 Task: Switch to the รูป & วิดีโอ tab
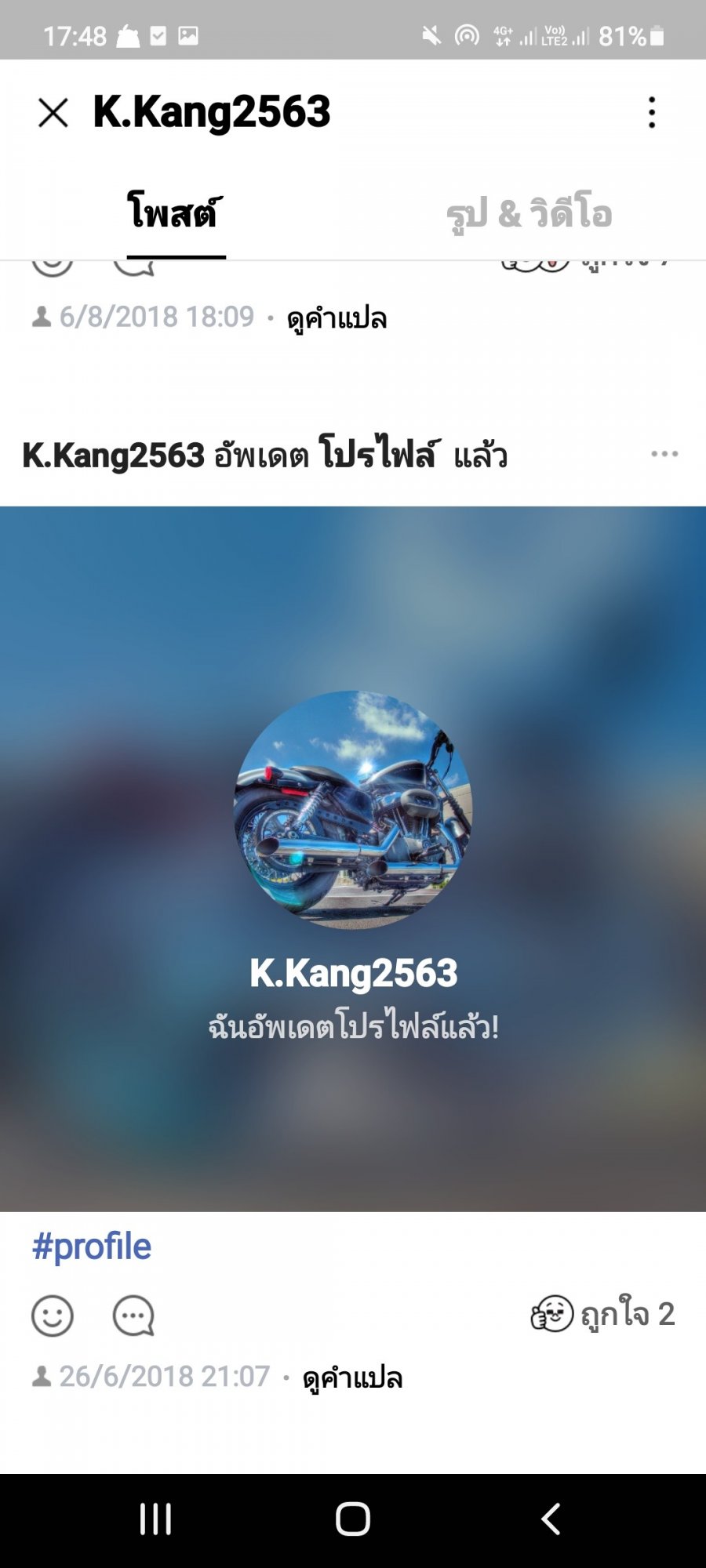coord(529,213)
